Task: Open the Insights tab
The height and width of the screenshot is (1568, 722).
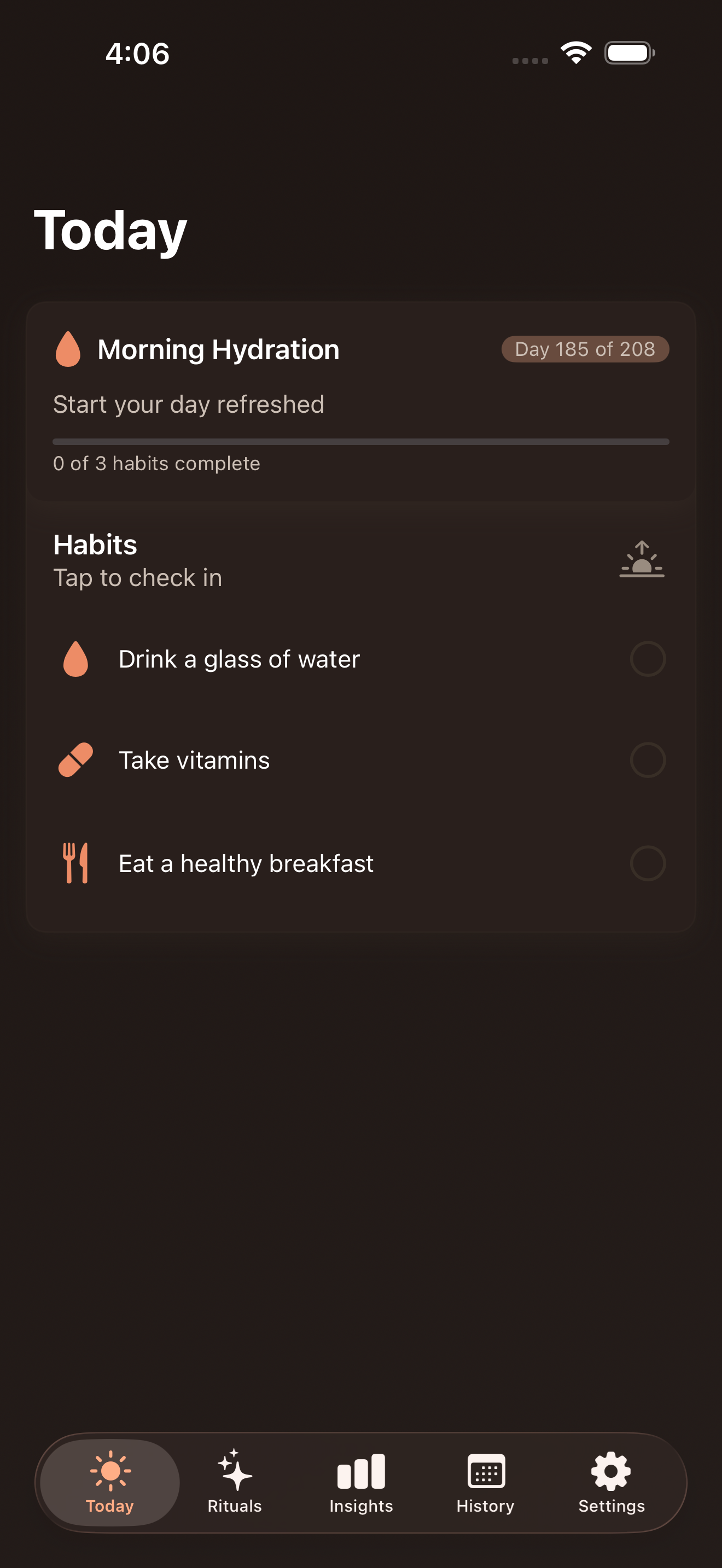Action: pyautogui.click(x=361, y=1483)
